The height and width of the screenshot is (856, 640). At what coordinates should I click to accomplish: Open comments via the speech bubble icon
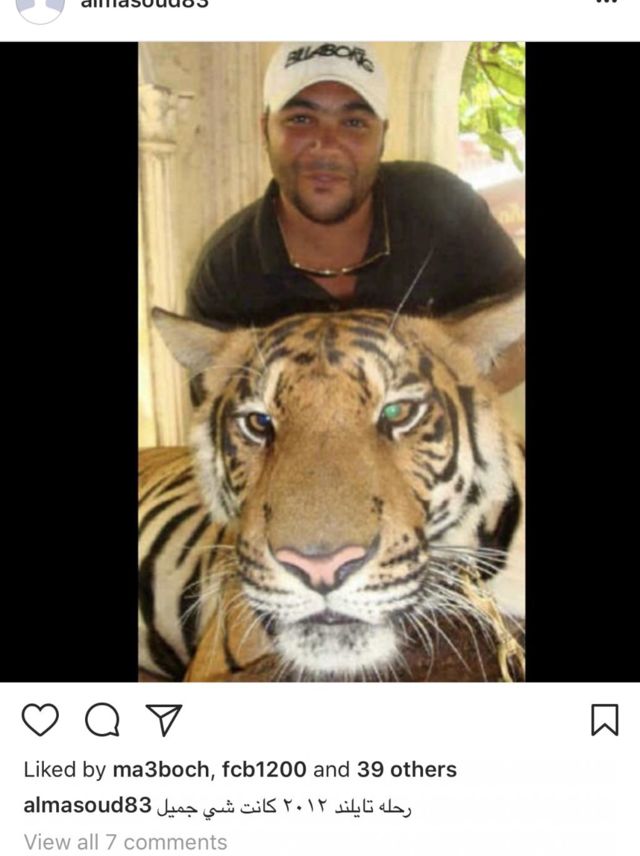point(102,720)
